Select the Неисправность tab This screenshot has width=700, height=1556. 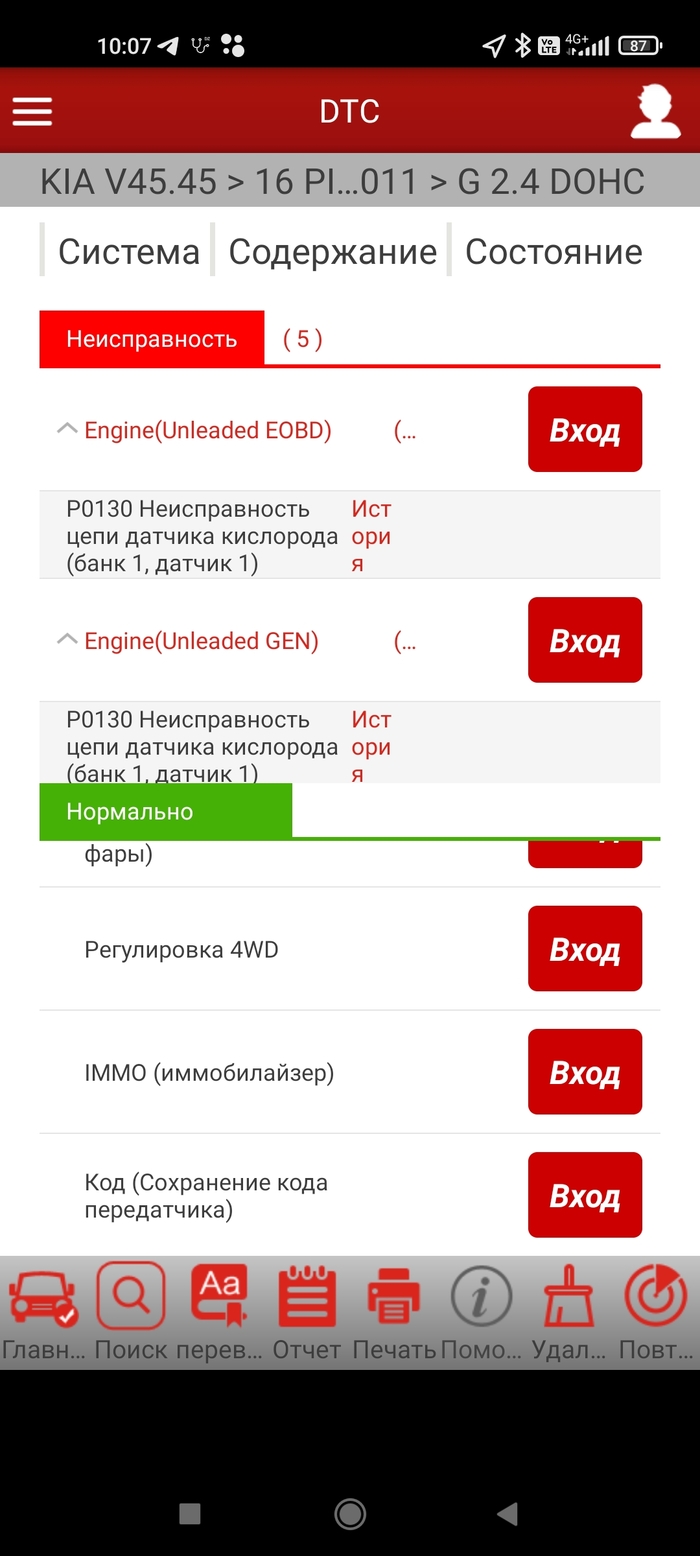pos(151,338)
